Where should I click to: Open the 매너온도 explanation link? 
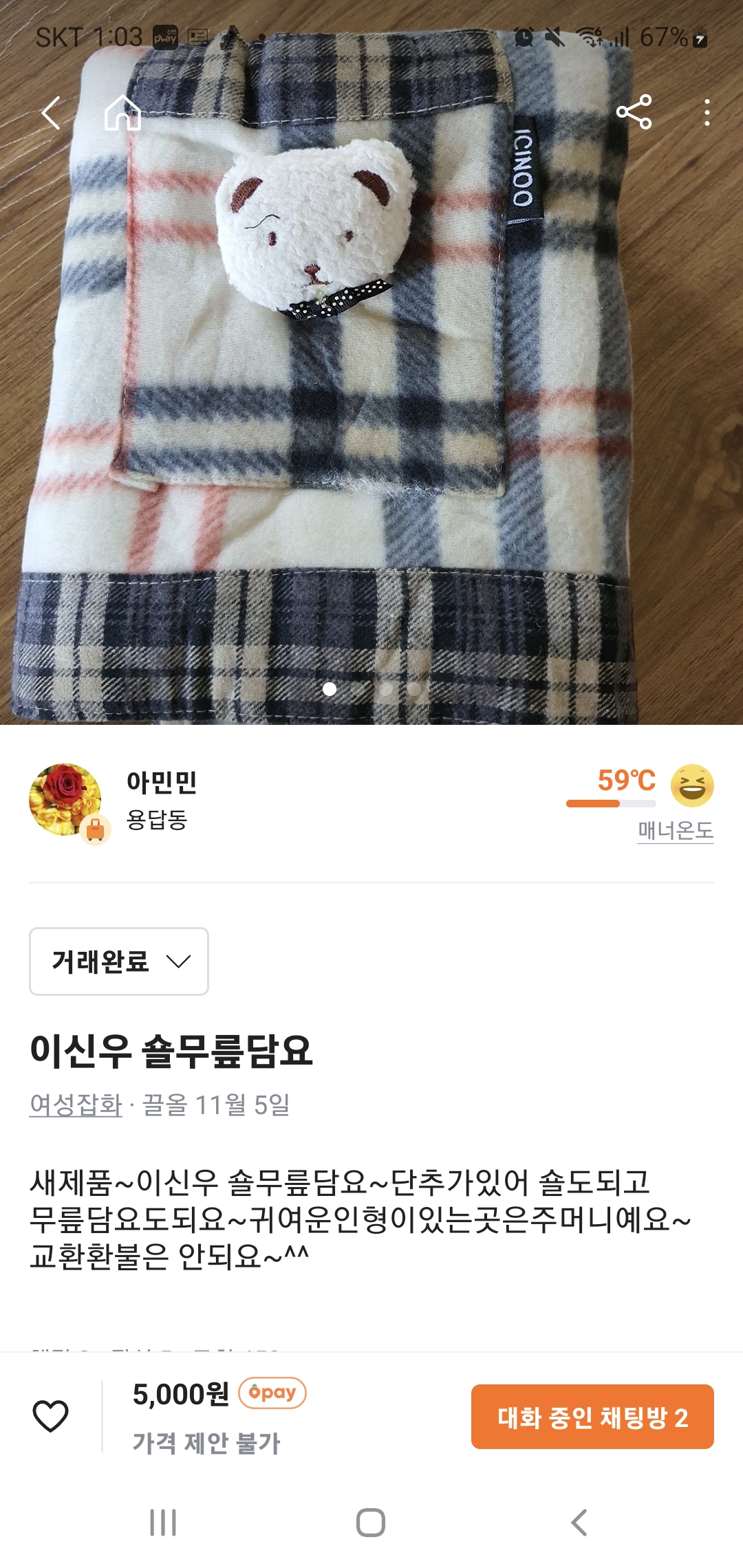click(675, 831)
